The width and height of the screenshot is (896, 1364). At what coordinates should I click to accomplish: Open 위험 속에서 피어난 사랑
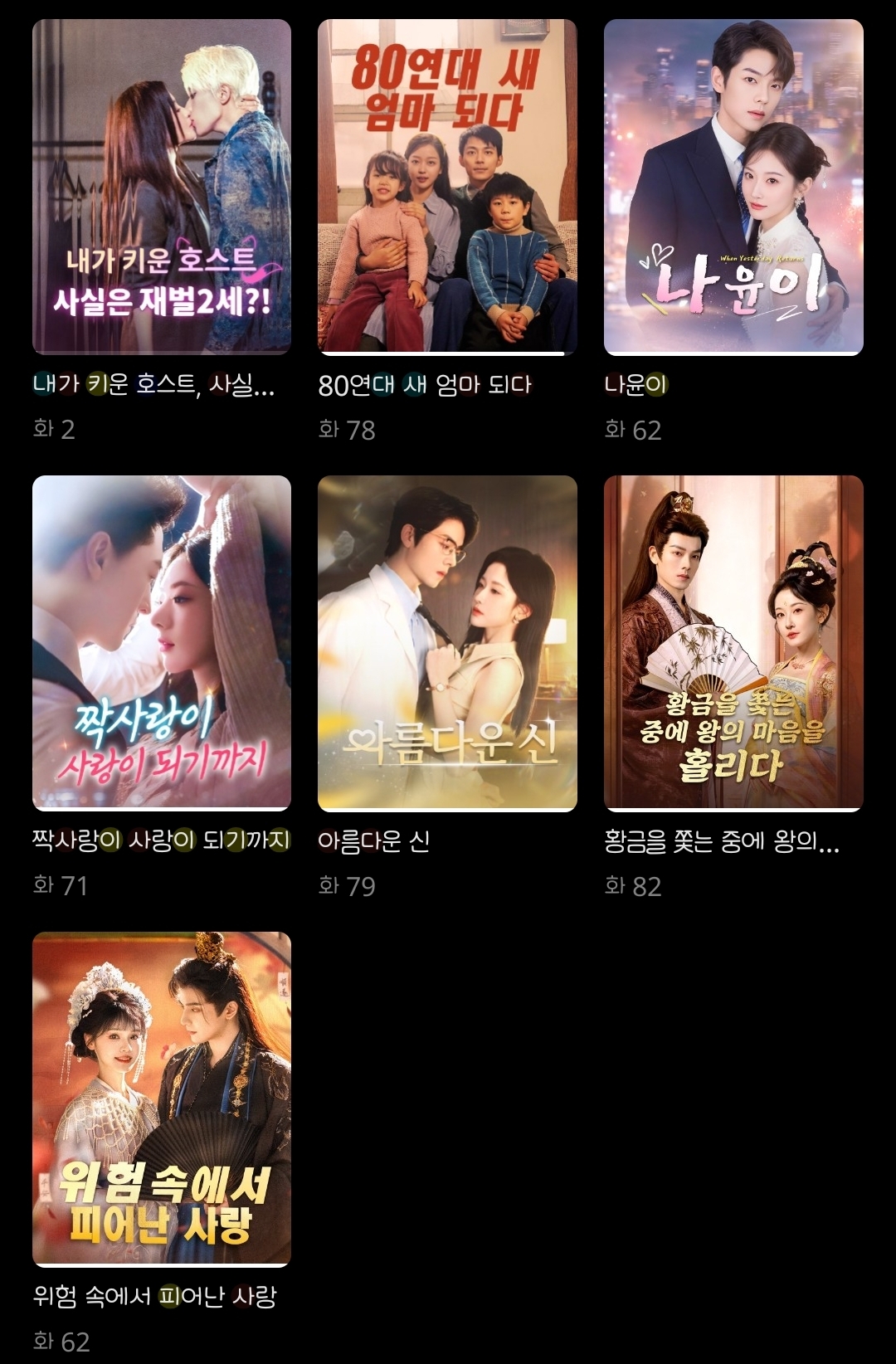click(162, 1099)
